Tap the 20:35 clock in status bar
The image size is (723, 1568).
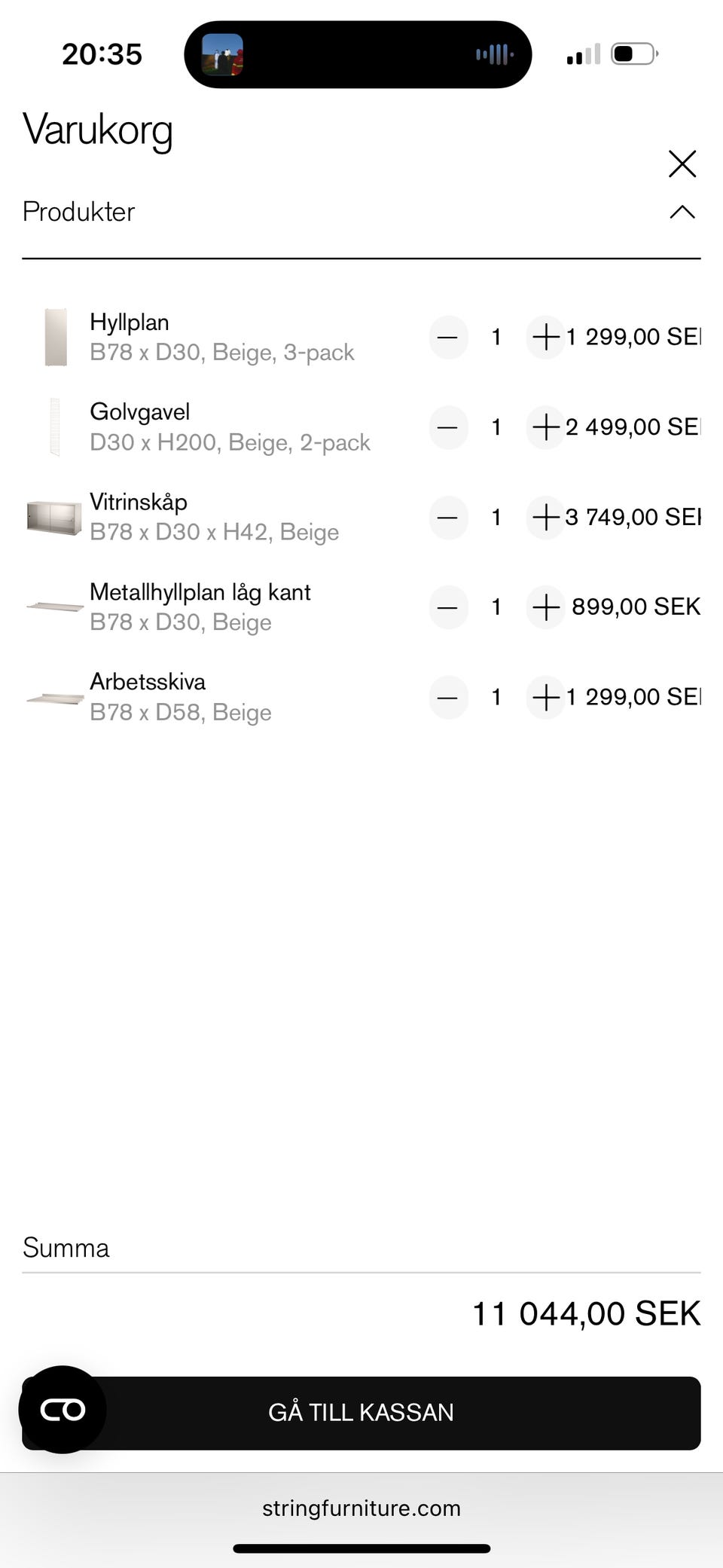coord(102,53)
